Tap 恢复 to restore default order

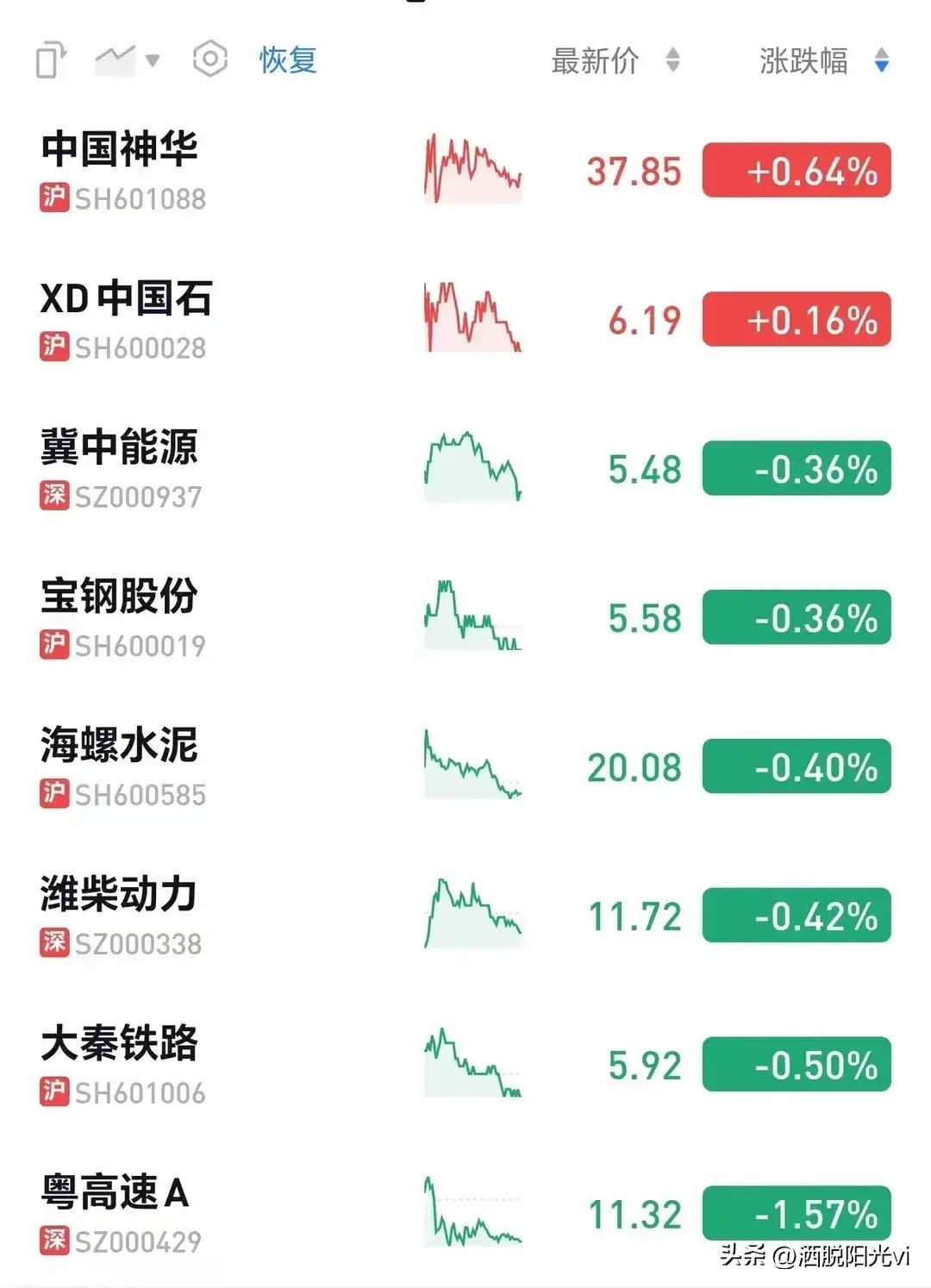pyautogui.click(x=288, y=60)
